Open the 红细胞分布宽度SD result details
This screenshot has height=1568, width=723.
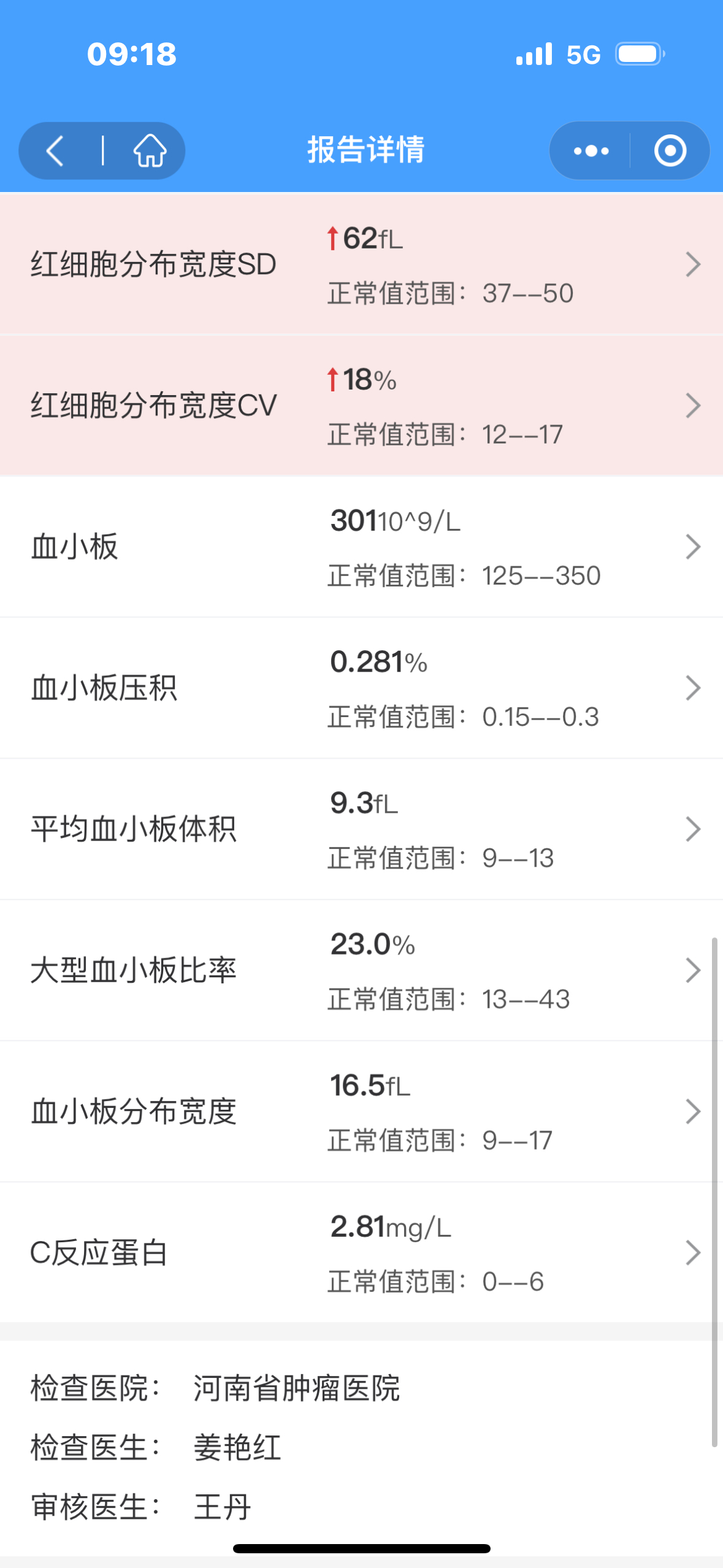pyautogui.click(x=361, y=264)
